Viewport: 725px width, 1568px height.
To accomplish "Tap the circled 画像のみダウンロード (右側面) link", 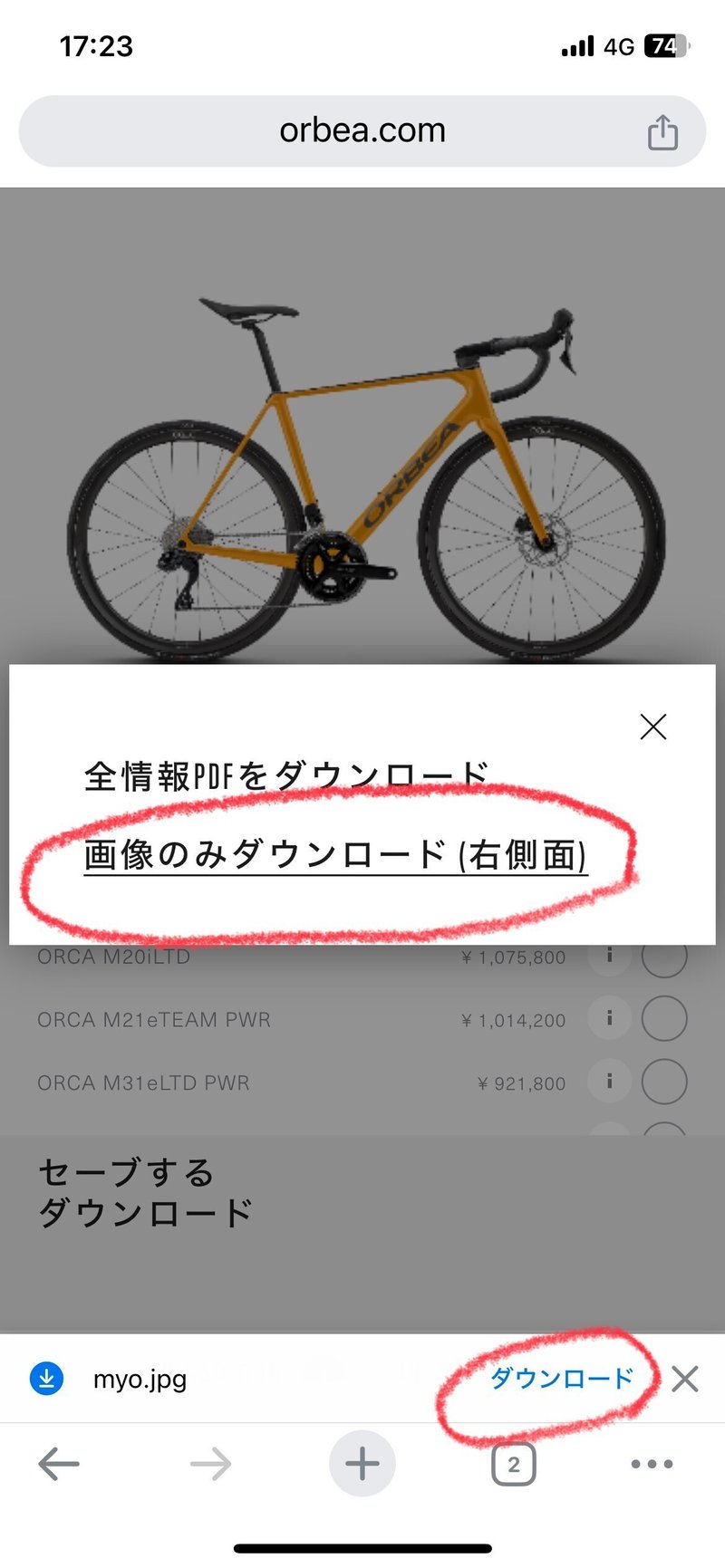I will 335,853.
